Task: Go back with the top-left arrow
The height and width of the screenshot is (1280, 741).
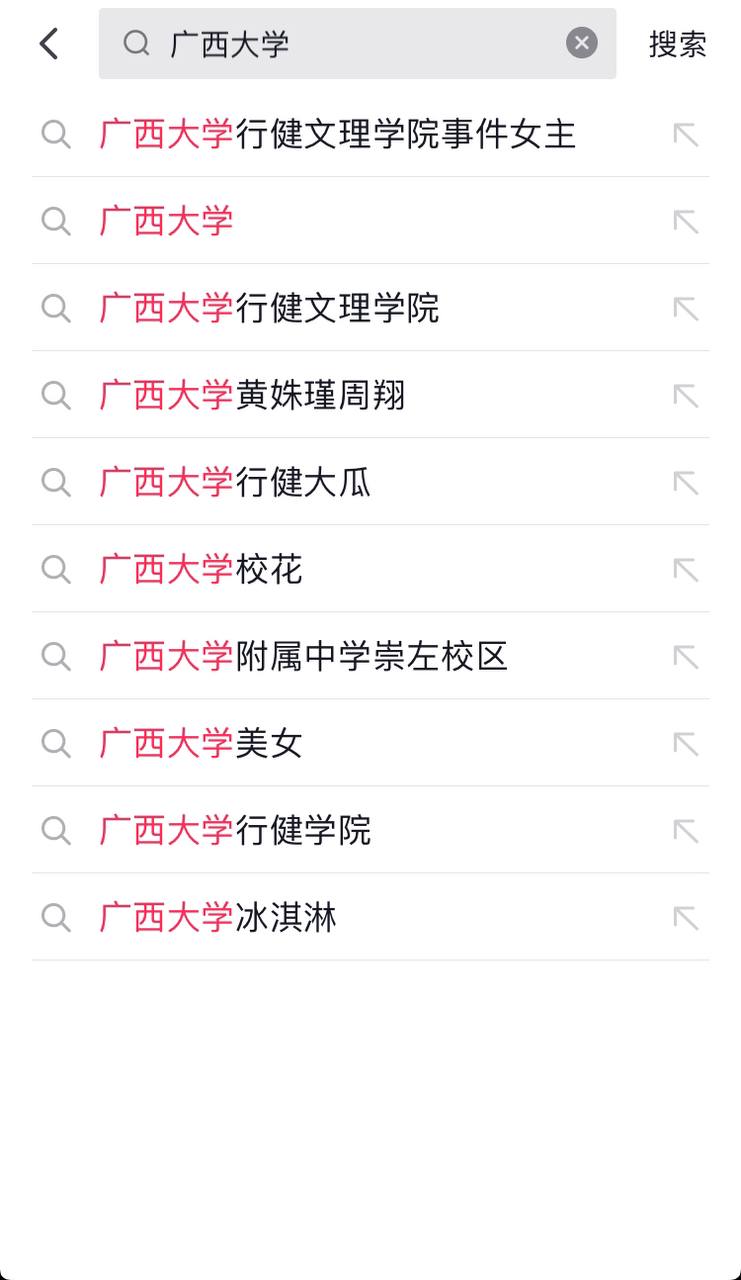Action: coord(49,44)
